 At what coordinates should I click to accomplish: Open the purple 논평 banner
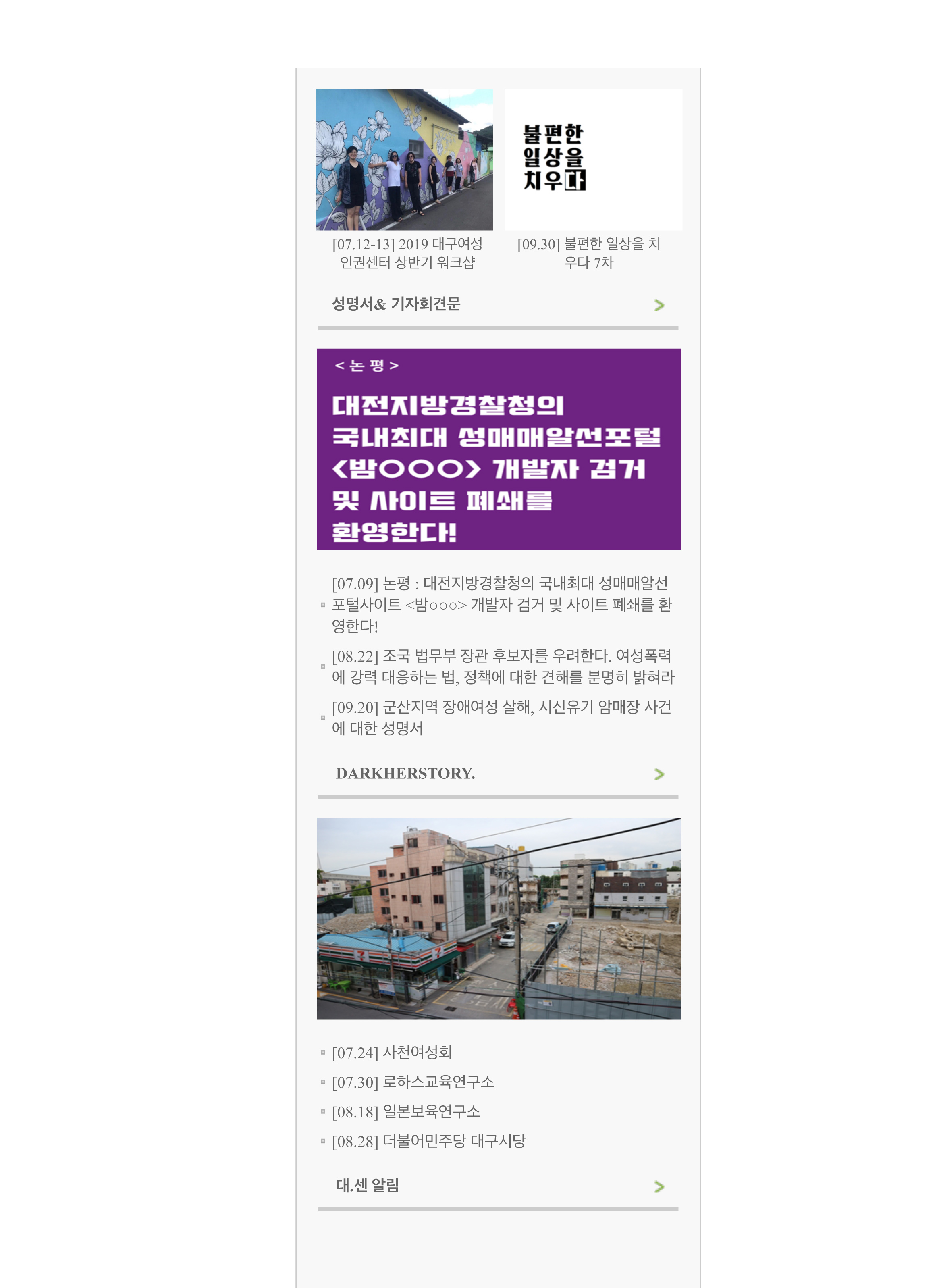pyautogui.click(x=499, y=449)
